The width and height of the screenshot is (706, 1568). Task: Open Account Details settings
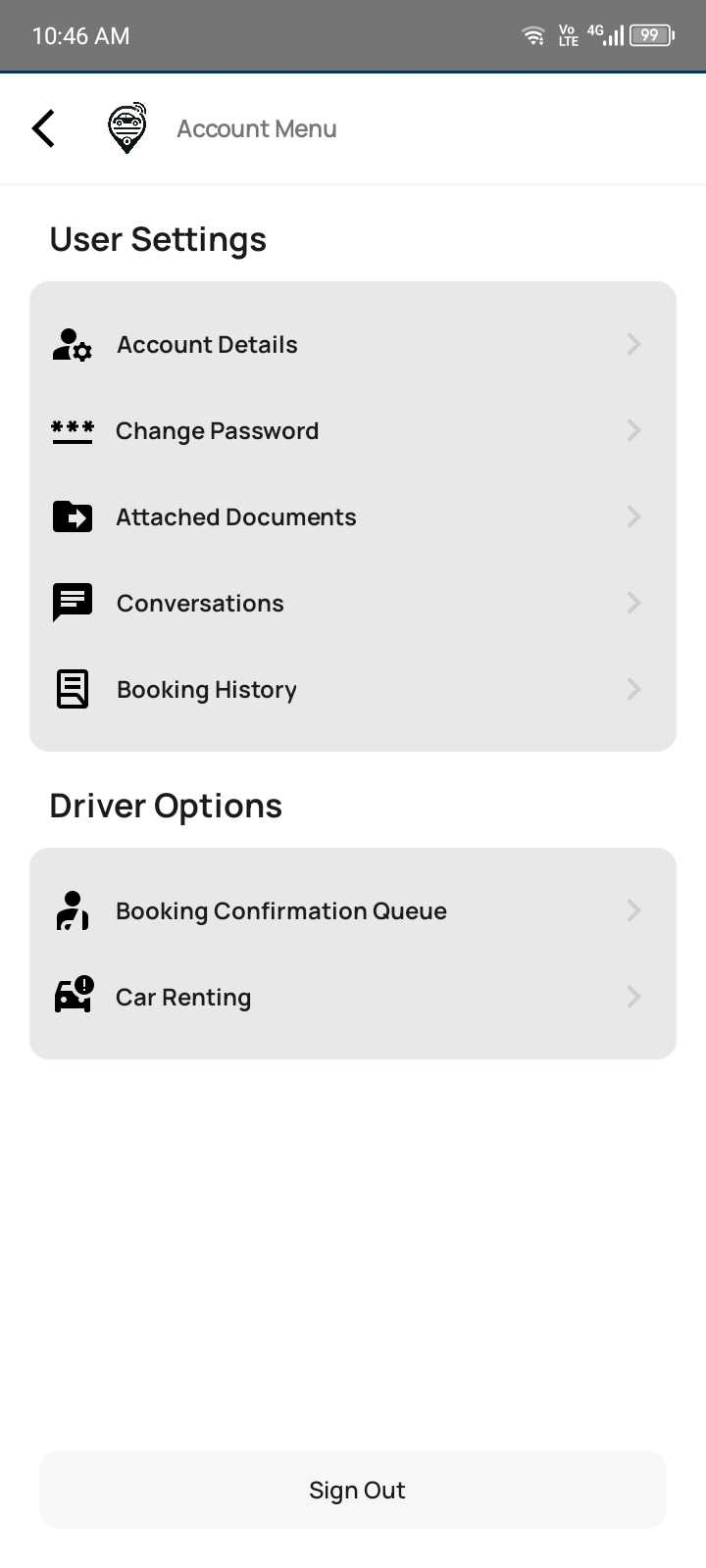[353, 345]
